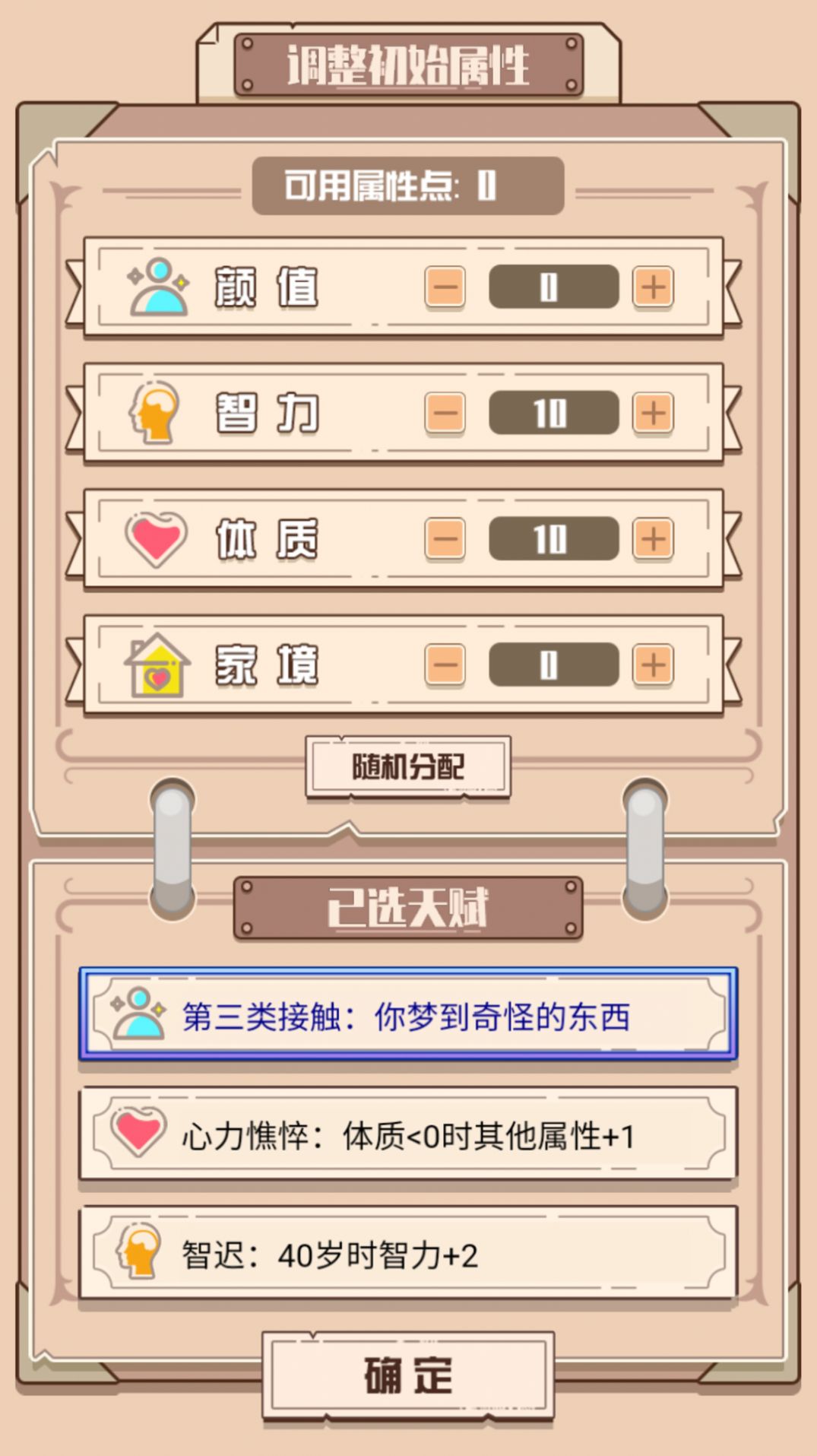Click the icon on the 第三类接触 talent card

point(135,1017)
